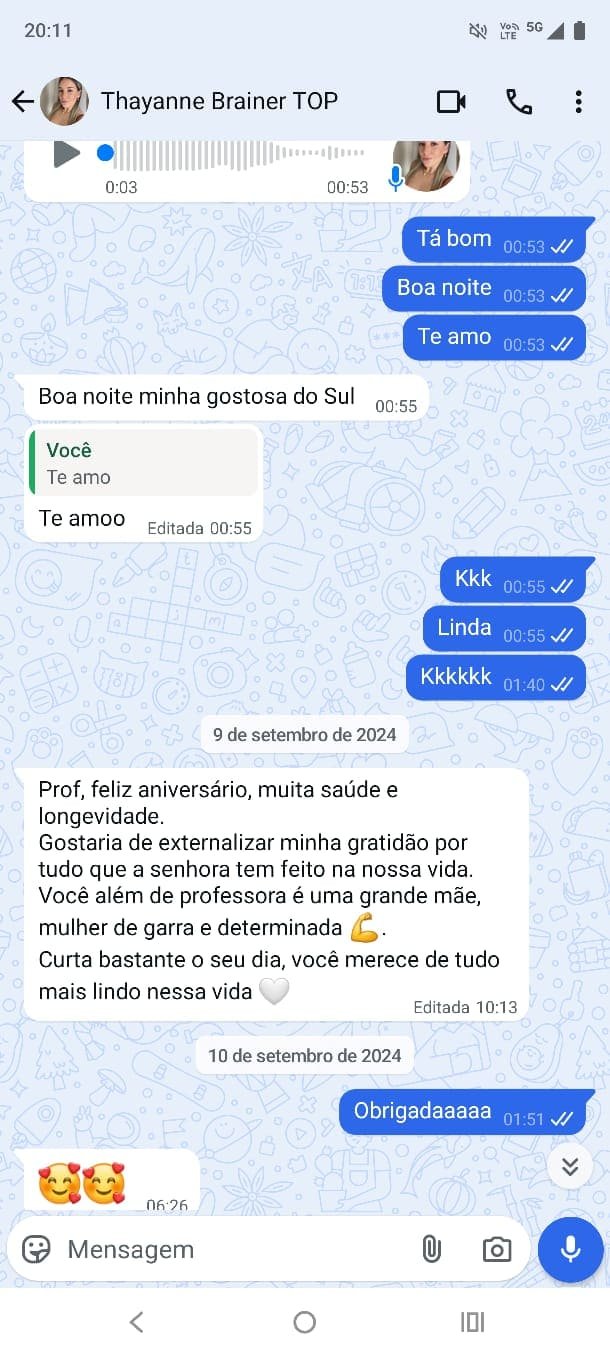This screenshot has height=1356, width=610.
Task: Go to the system home screen
Action: pyautogui.click(x=305, y=1322)
